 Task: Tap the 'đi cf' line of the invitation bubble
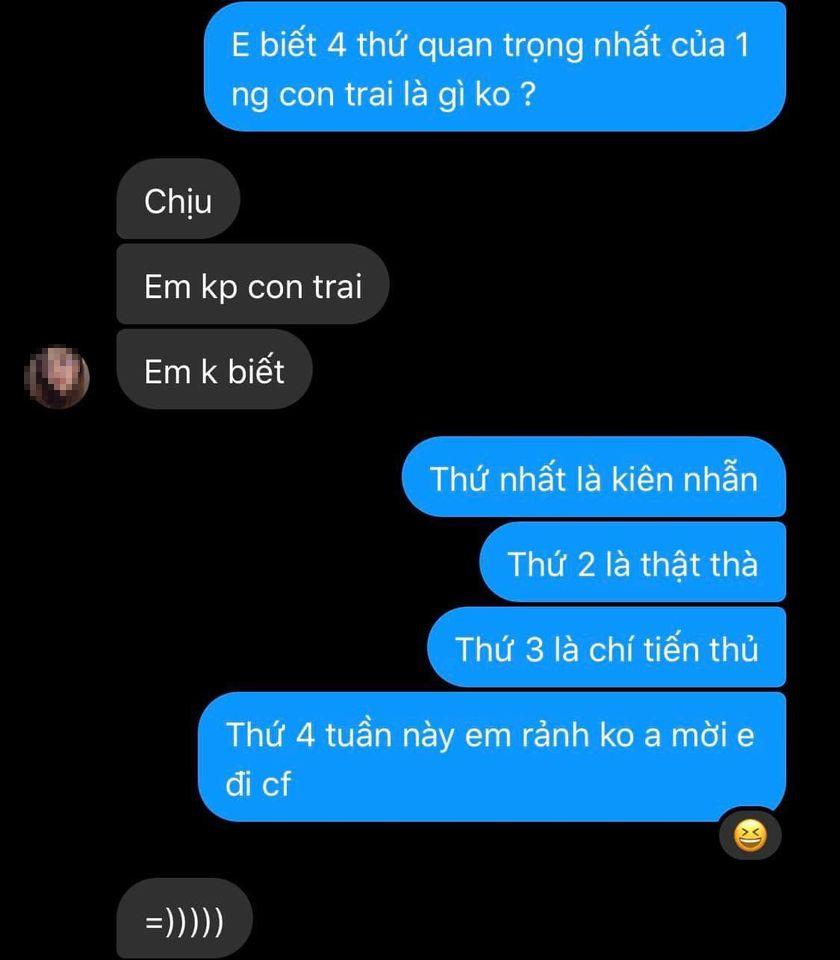point(262,784)
